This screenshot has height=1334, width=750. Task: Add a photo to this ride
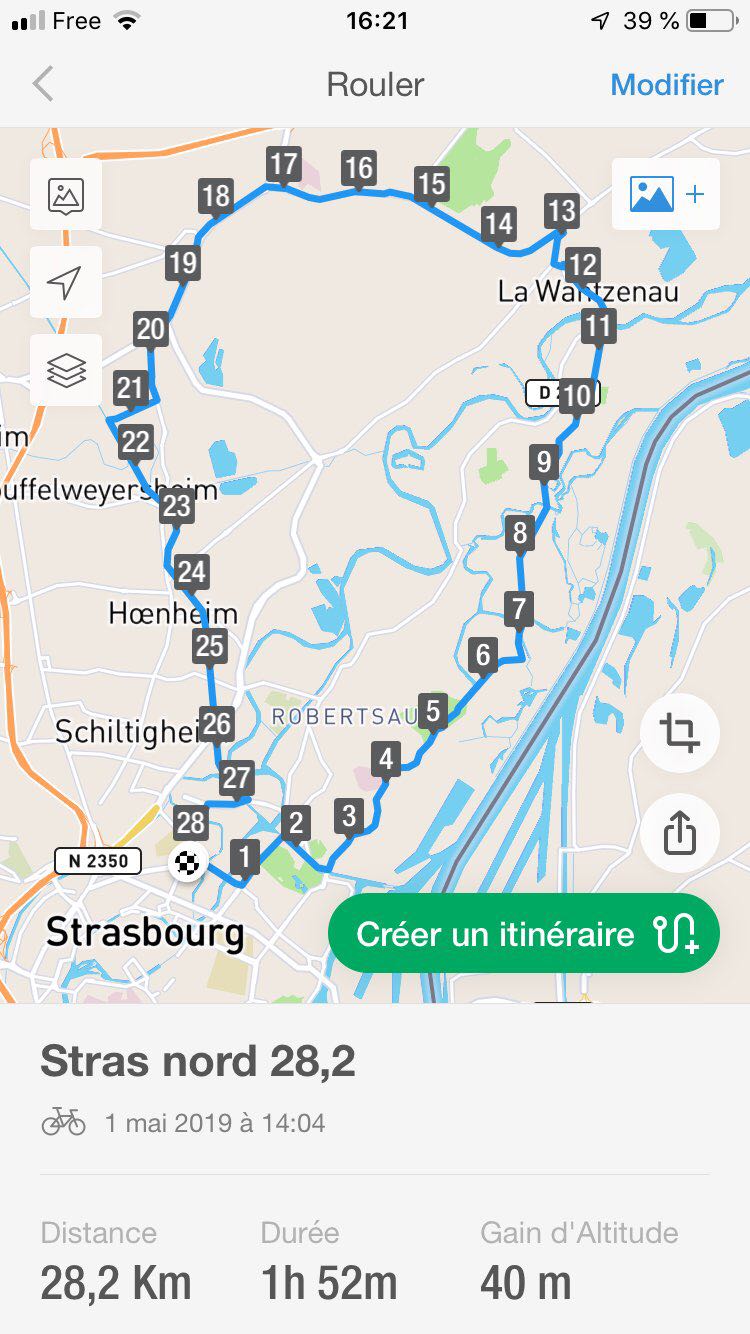(x=666, y=194)
